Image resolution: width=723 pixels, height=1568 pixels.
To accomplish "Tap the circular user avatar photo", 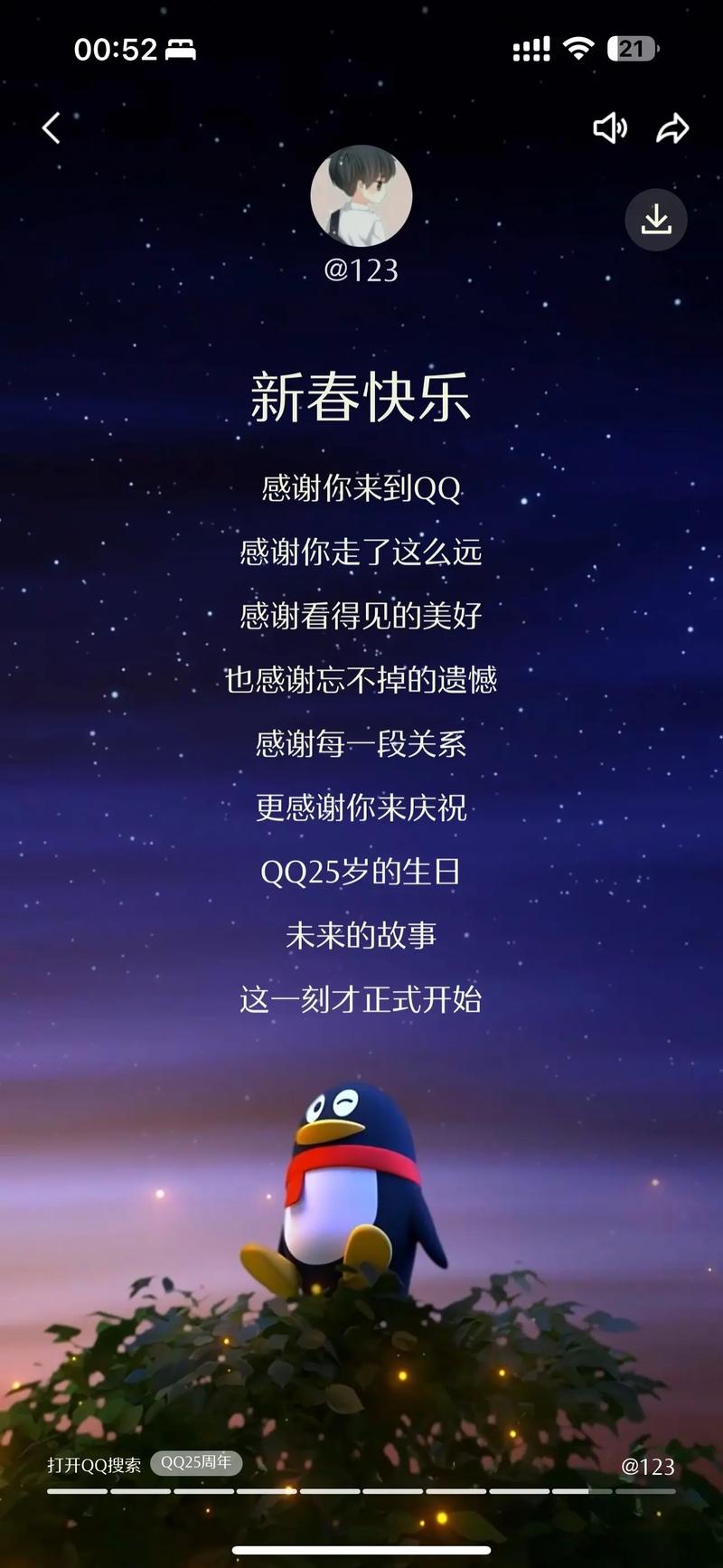I will pos(361,197).
